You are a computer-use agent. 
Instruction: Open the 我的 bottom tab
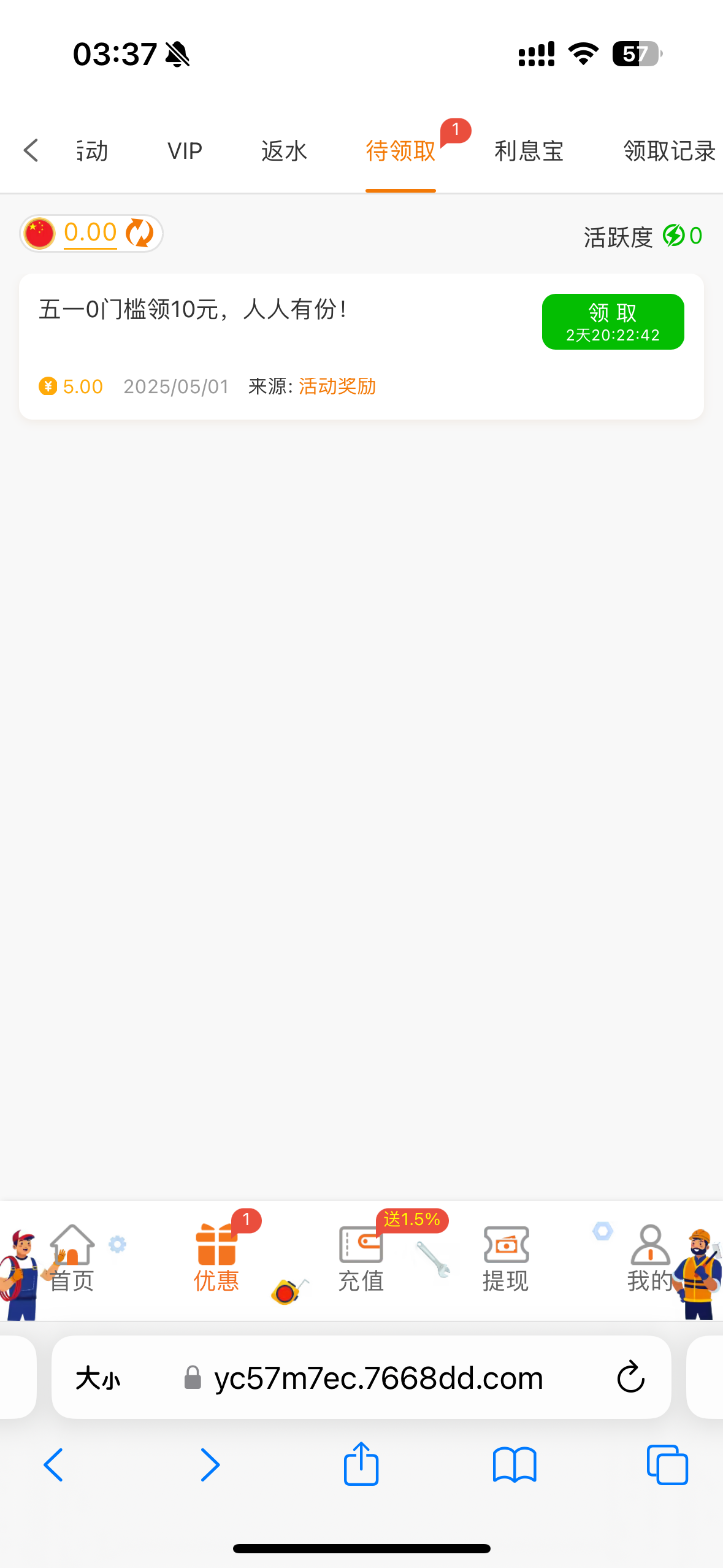click(x=650, y=1259)
